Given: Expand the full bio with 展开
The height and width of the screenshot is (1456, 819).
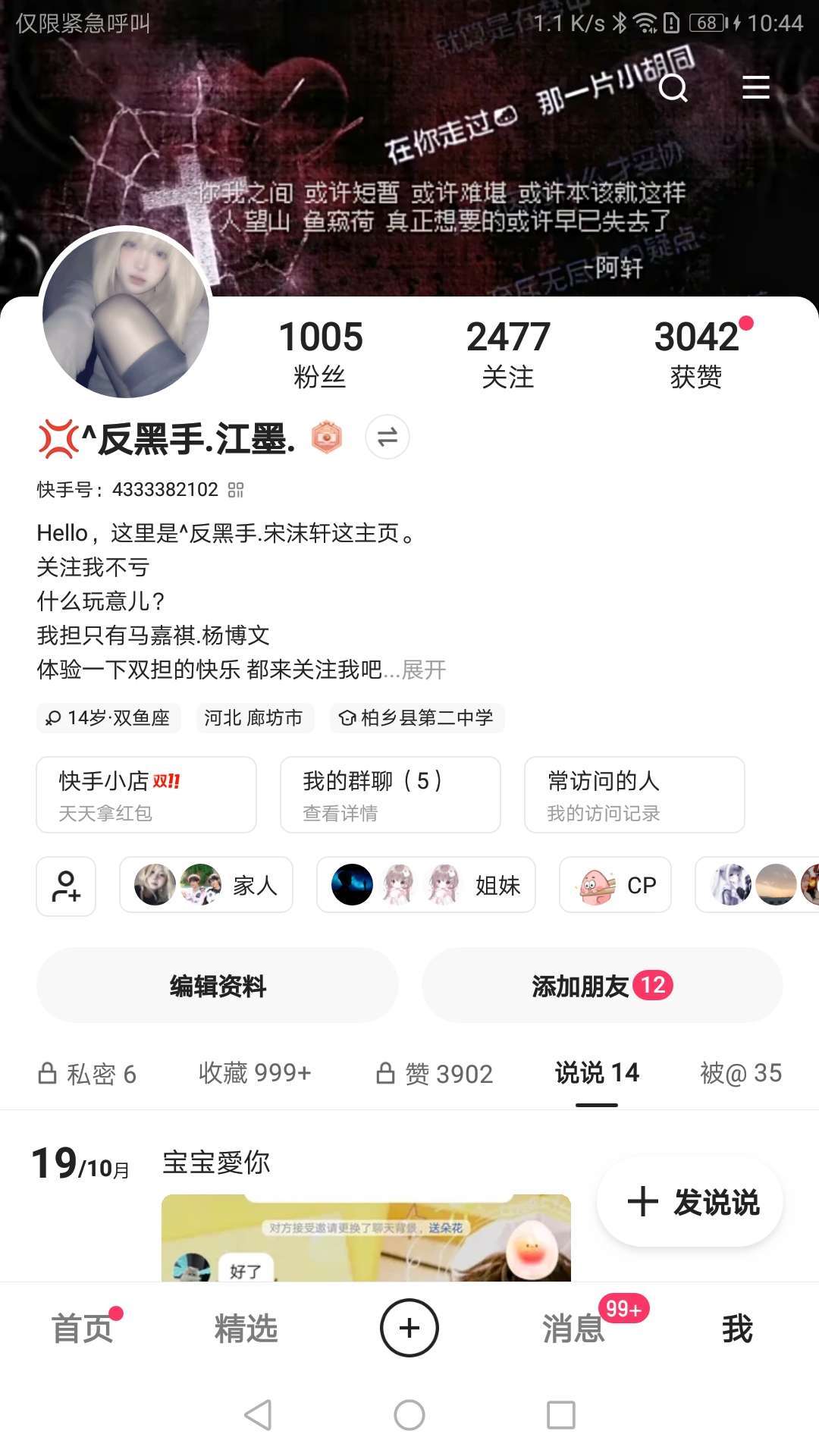Looking at the screenshot, I should [424, 670].
